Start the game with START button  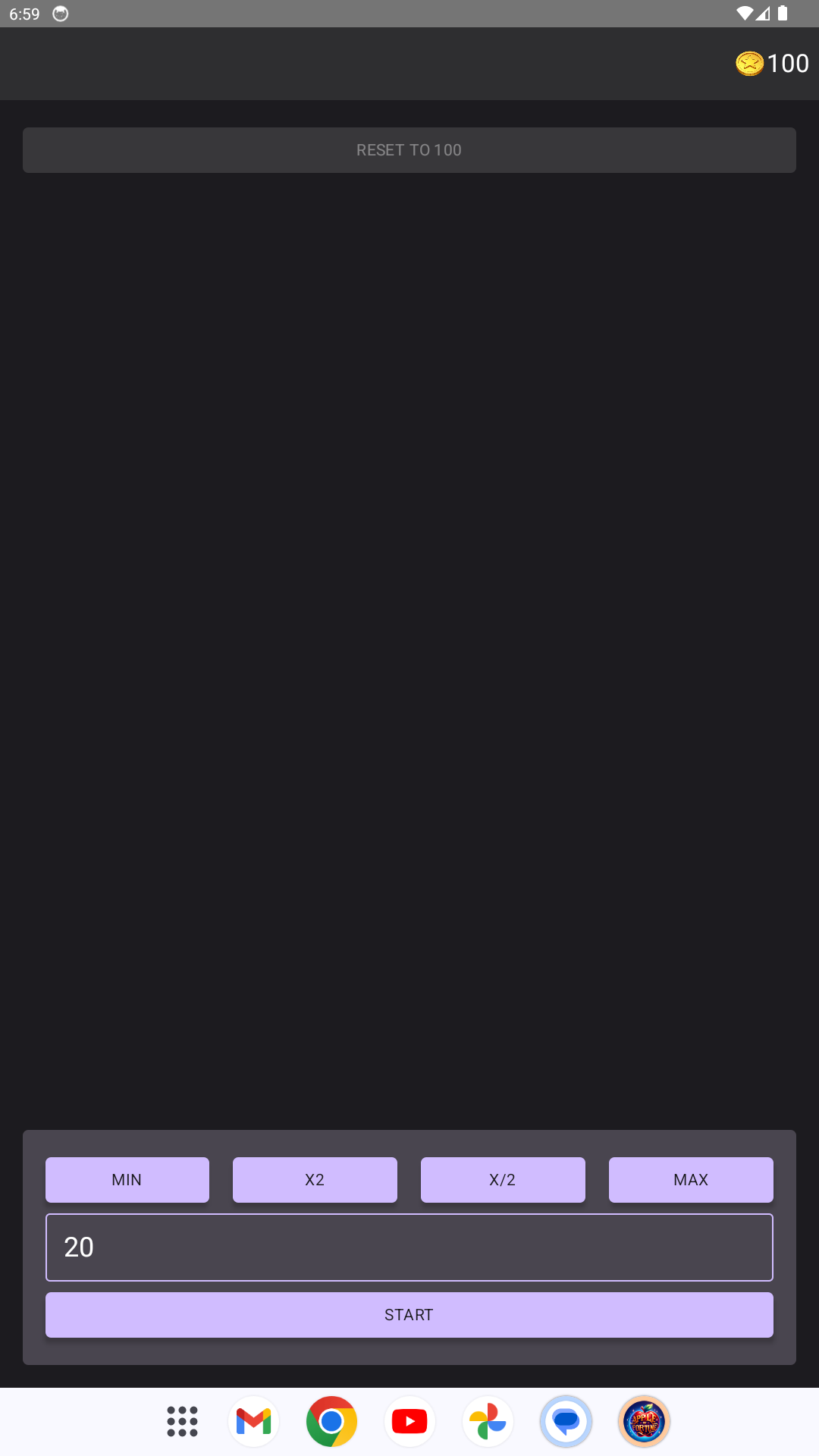pos(409,1315)
